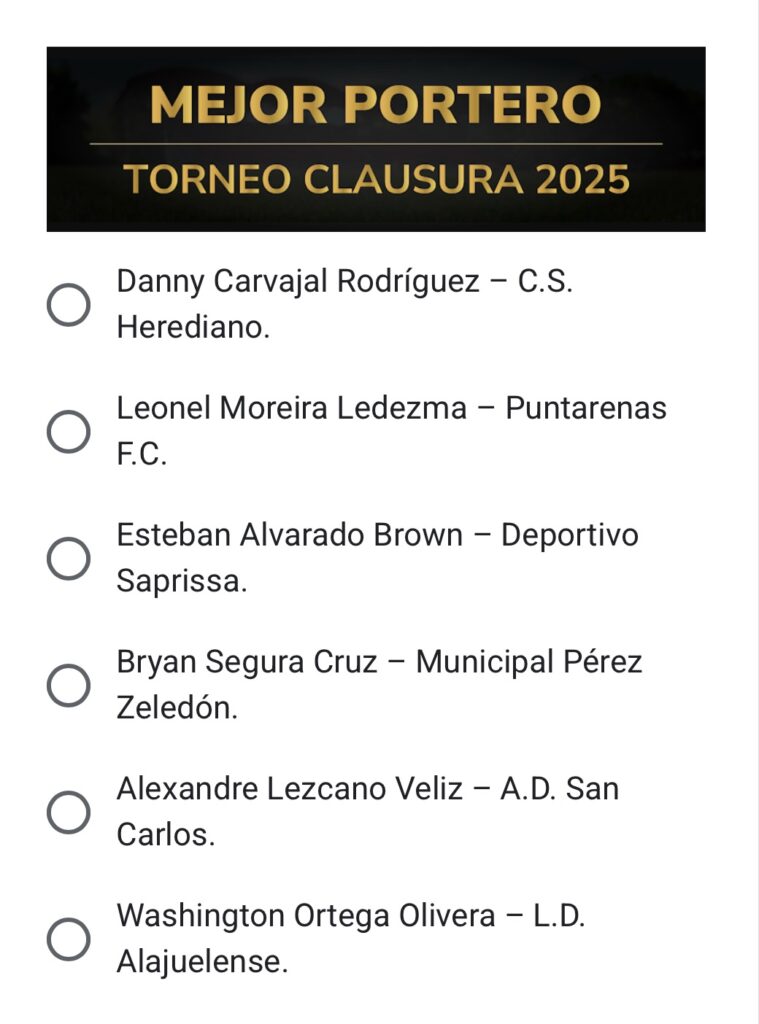Select Danny Carvajal Rodríguez as best goalkeeper
The height and width of the screenshot is (1024, 759).
[x=68, y=305]
